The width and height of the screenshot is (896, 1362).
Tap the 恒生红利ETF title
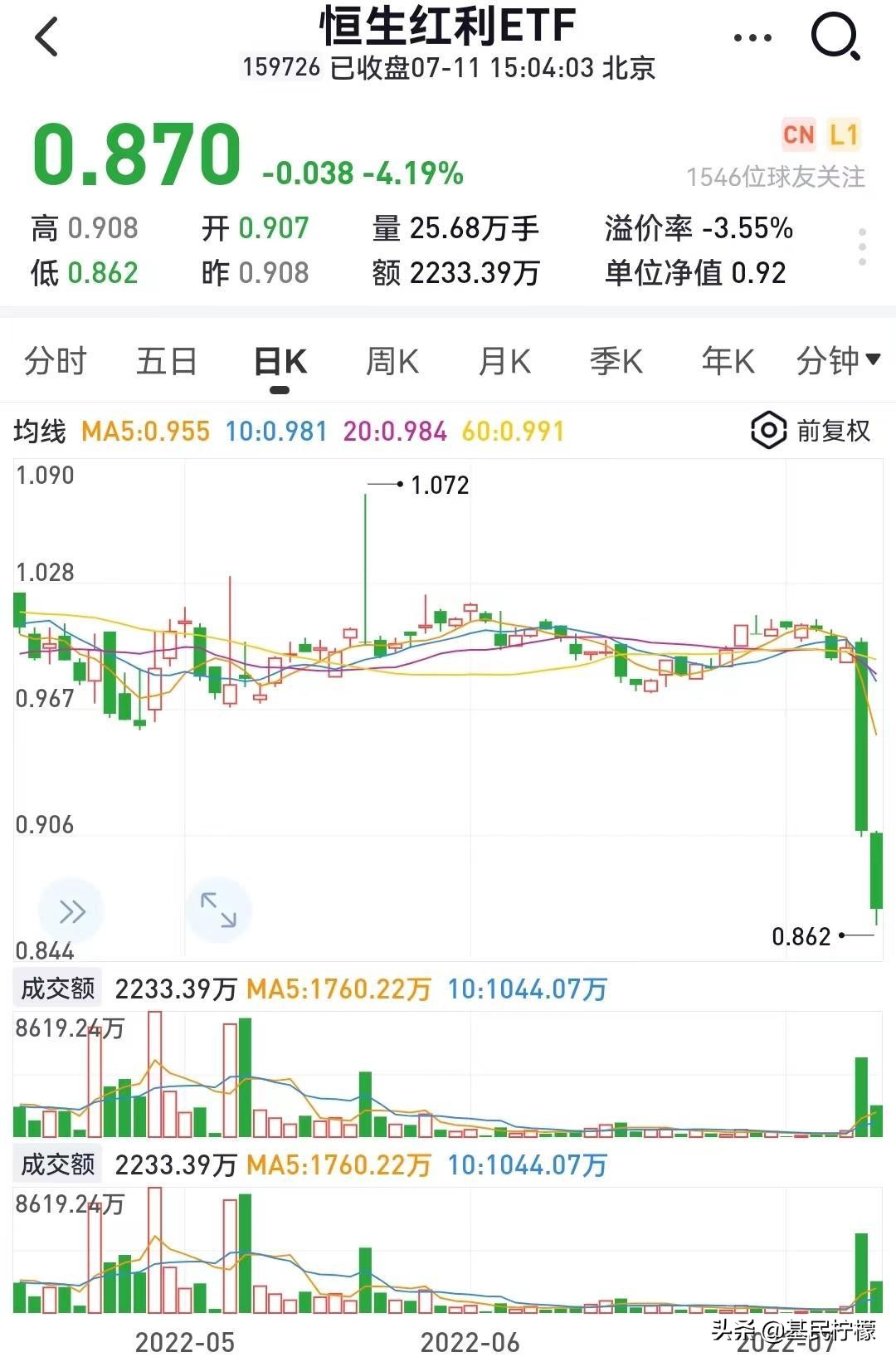point(448,27)
